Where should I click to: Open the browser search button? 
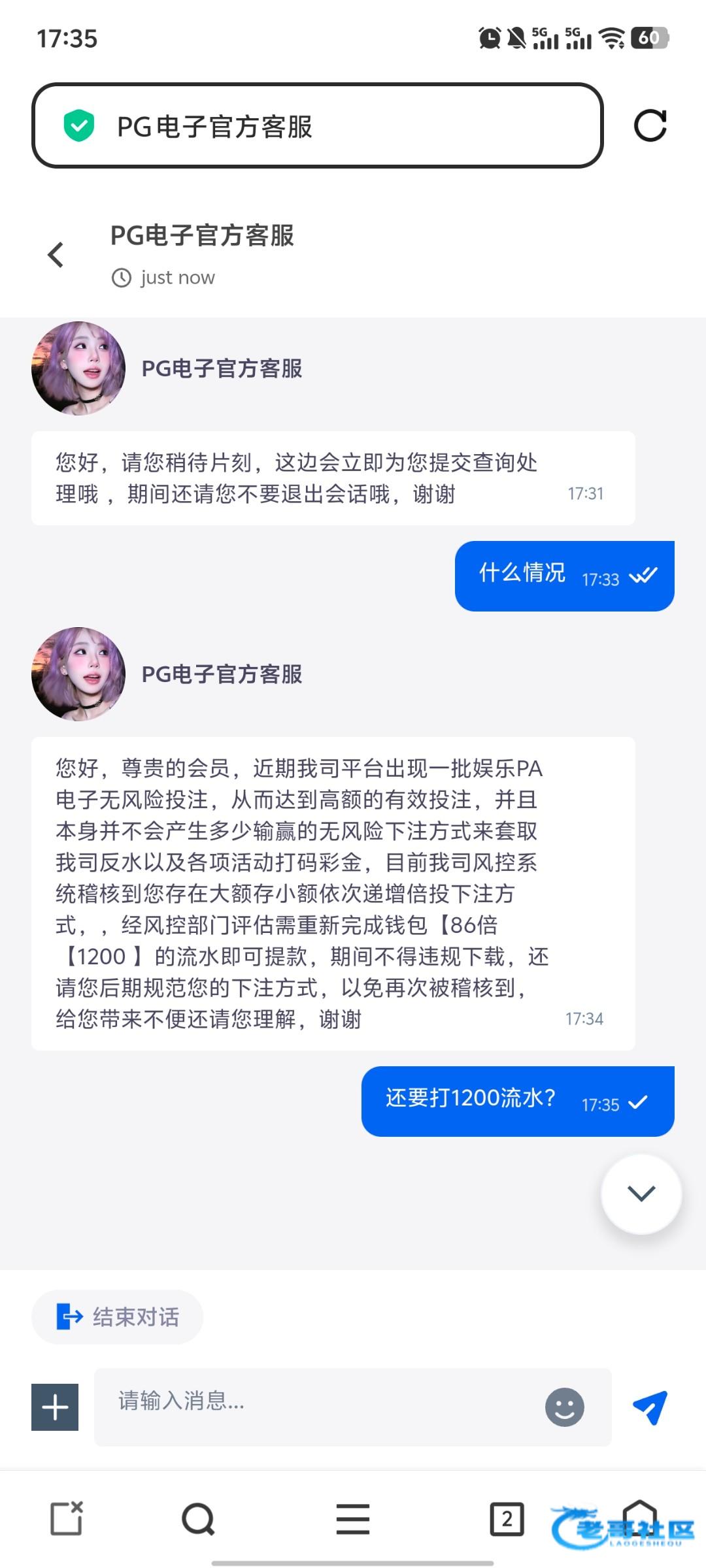198,1519
